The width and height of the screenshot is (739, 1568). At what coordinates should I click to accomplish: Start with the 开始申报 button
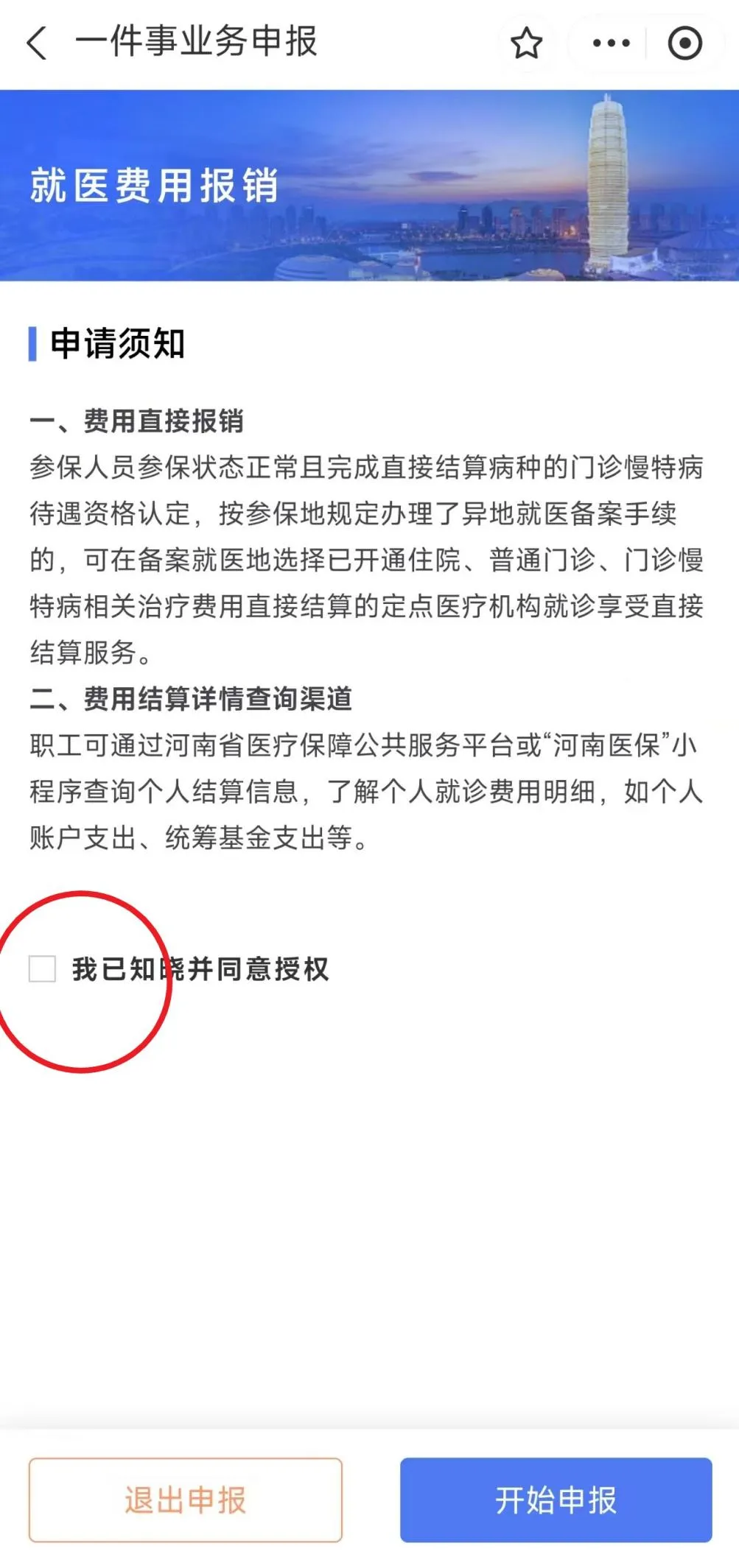pos(556,1500)
